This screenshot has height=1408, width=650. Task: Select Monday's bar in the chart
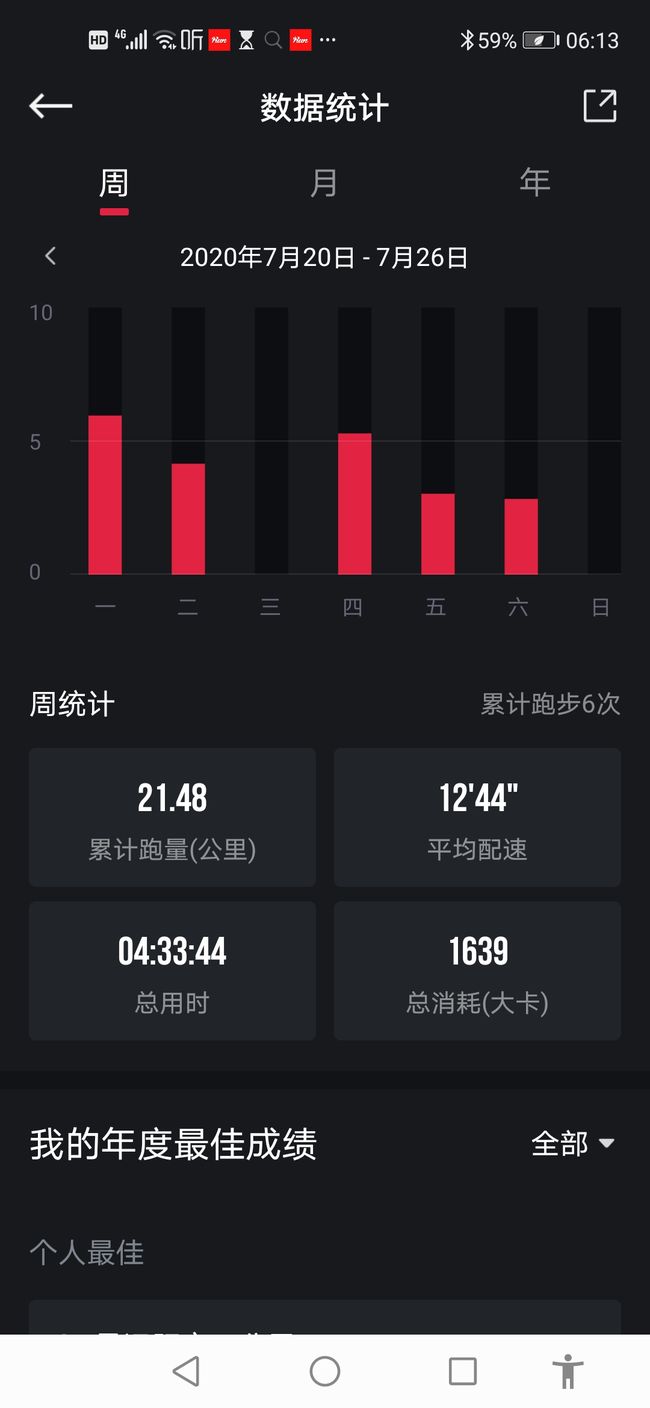[105, 494]
